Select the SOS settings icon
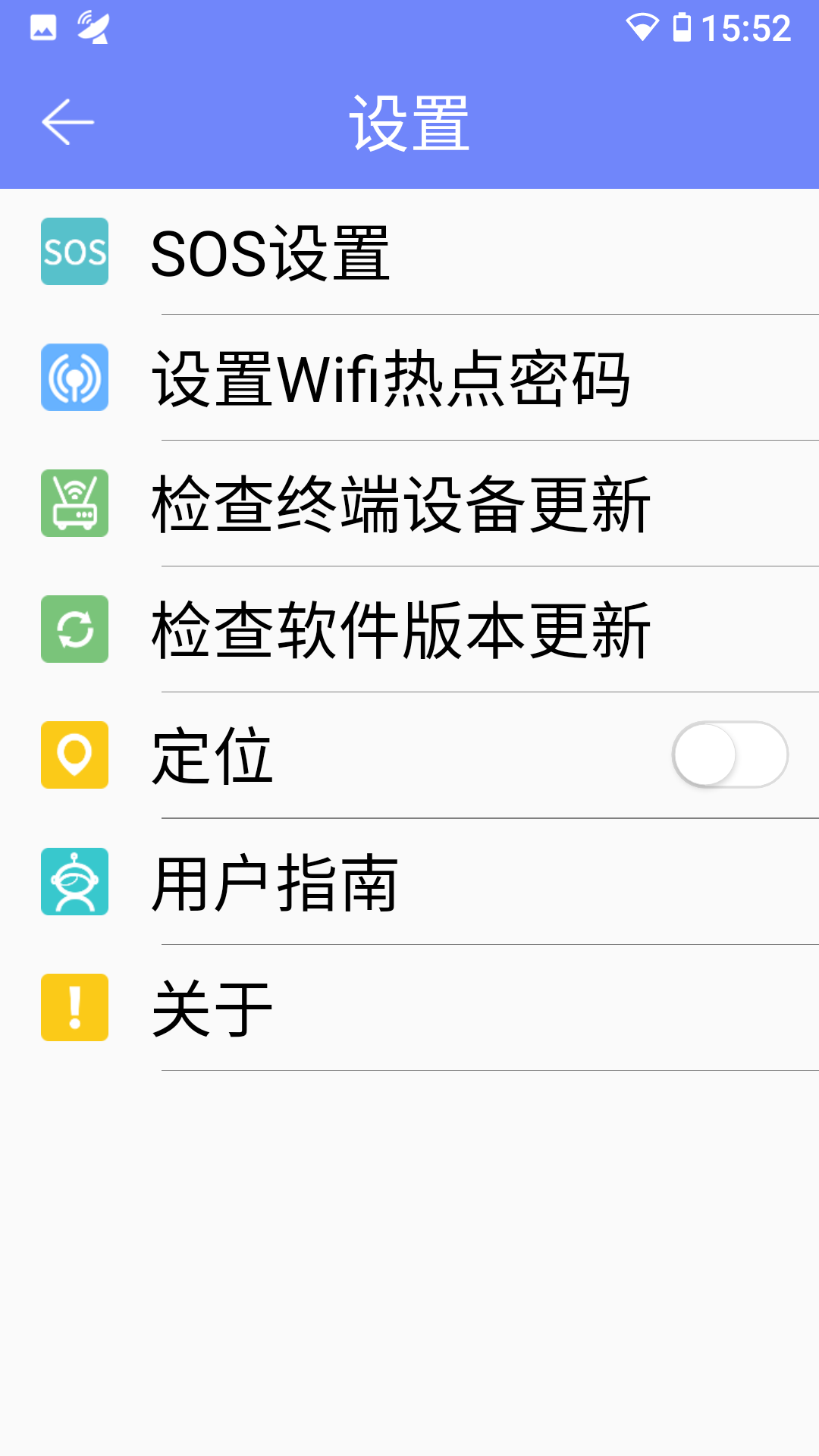This screenshot has width=819, height=1456. point(74,252)
